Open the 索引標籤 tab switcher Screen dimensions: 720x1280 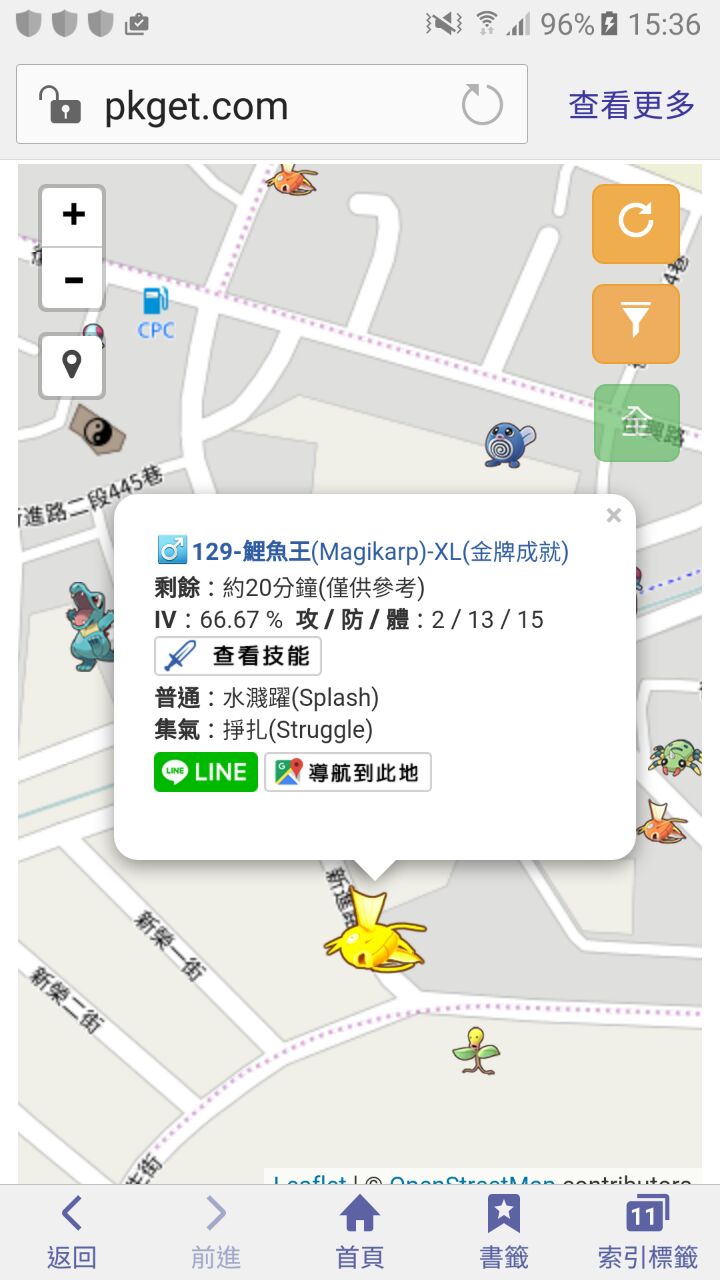coord(647,1233)
